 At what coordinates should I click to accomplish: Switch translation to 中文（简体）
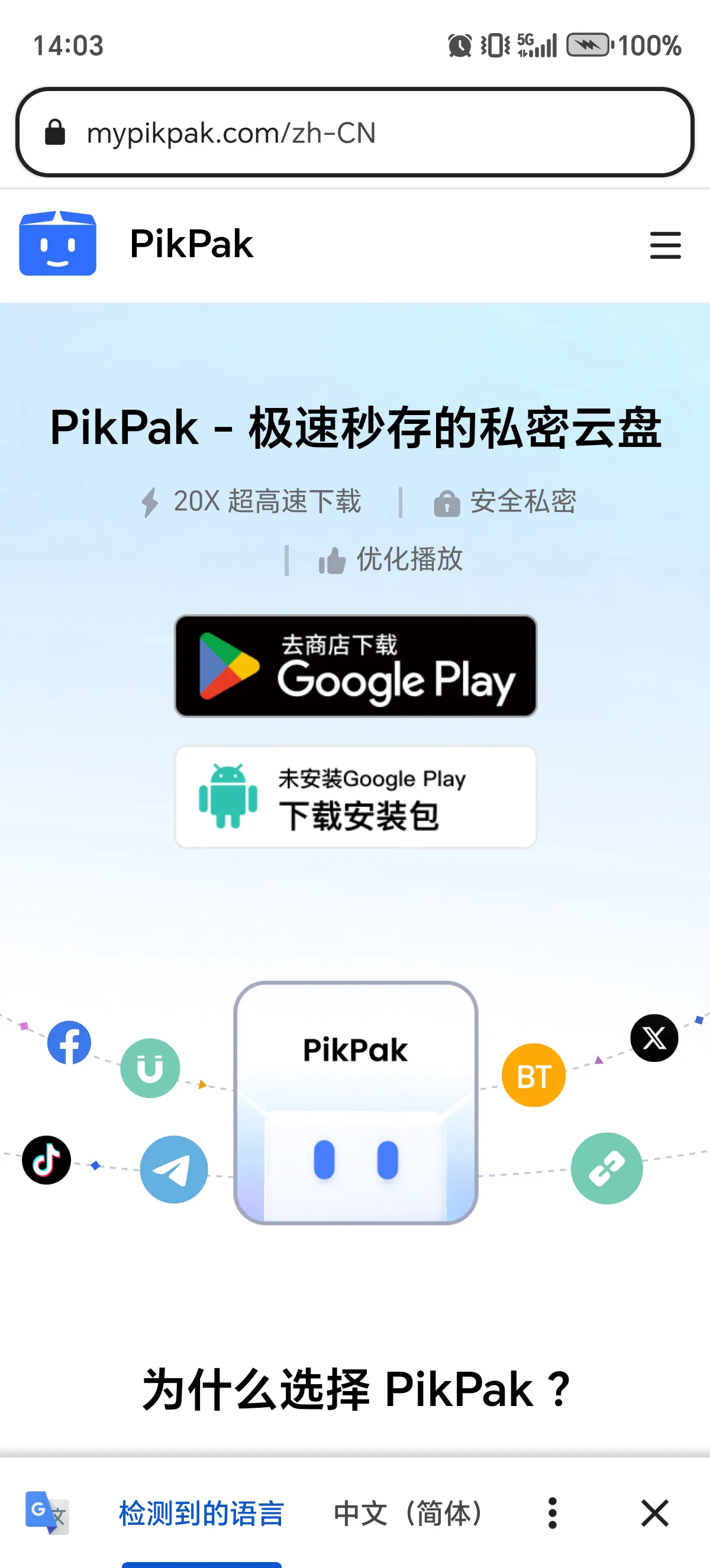pos(409,1514)
